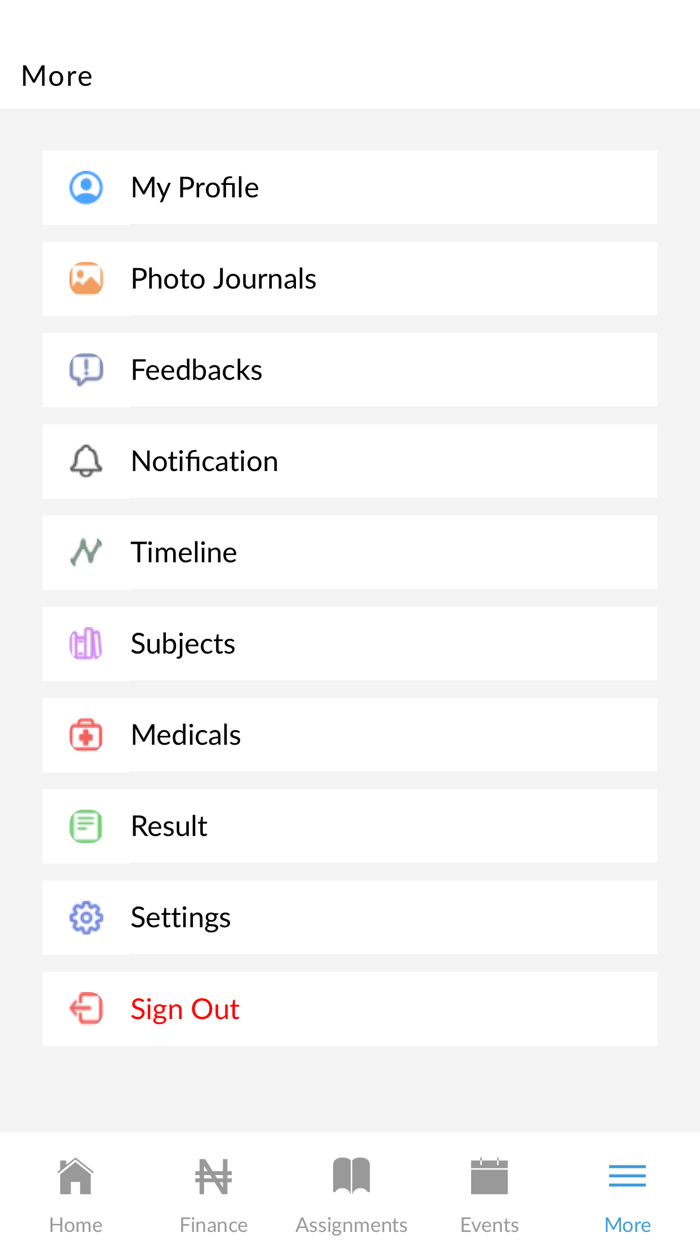Open Settings
The height and width of the screenshot is (1244, 700).
click(x=349, y=917)
